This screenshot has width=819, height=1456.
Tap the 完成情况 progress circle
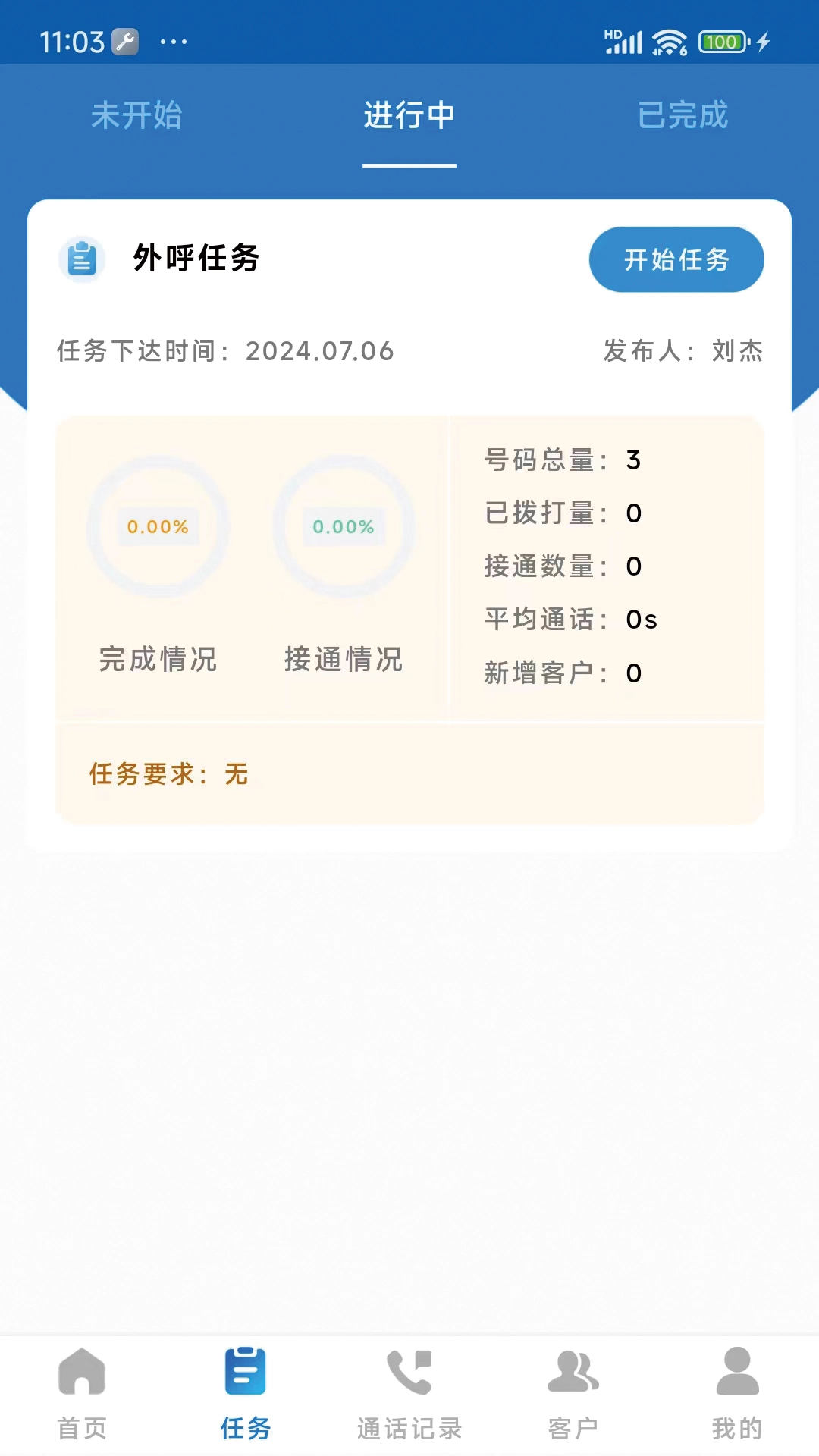[x=158, y=527]
